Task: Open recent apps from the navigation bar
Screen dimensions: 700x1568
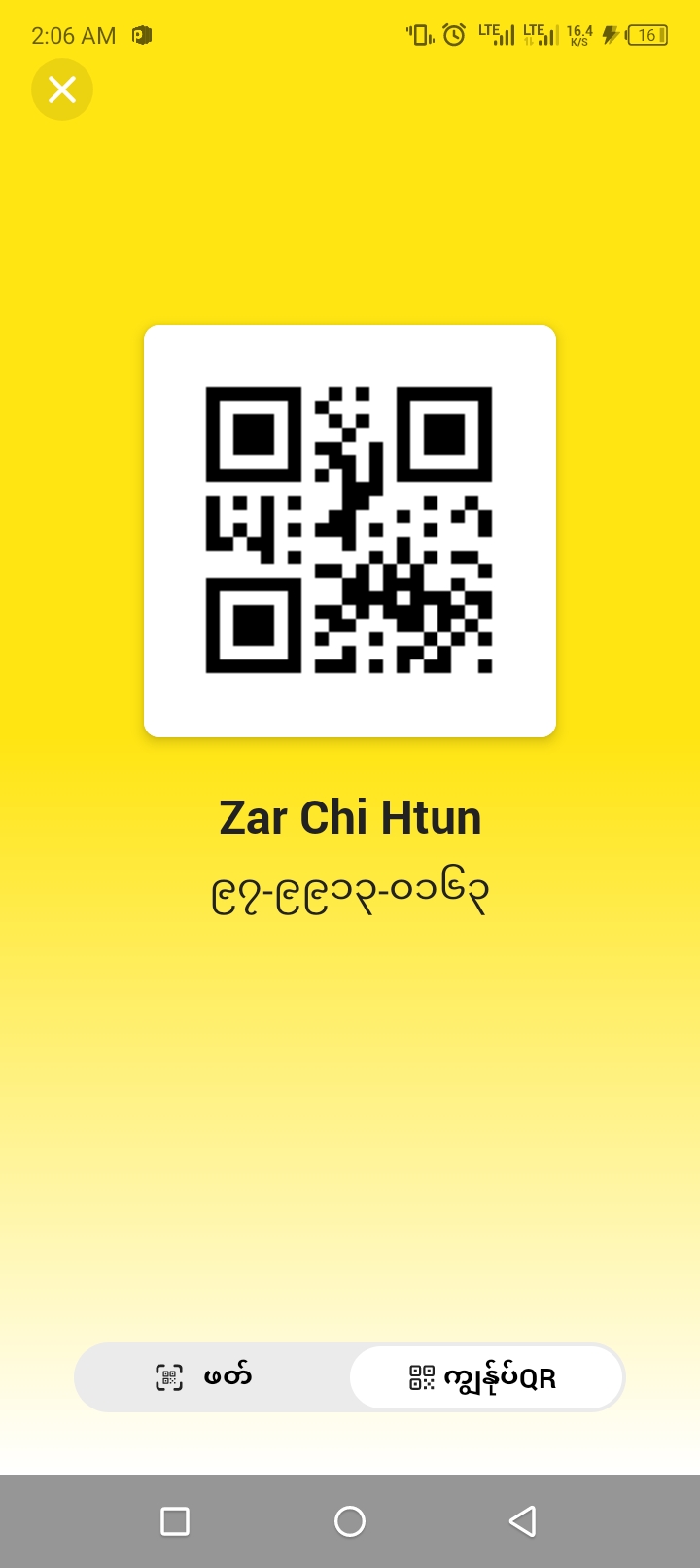Action: point(175,1520)
